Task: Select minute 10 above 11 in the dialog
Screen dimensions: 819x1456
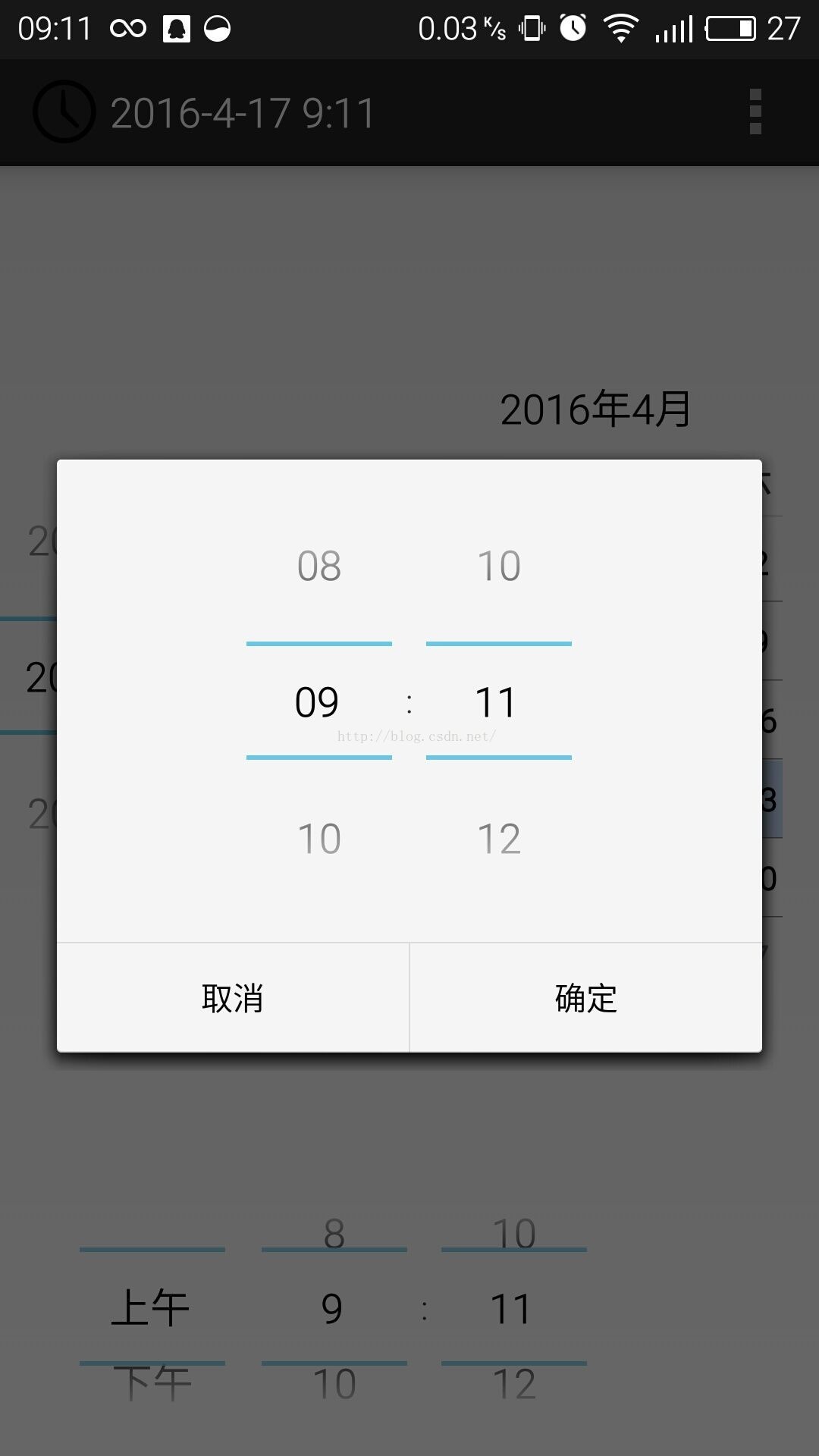Action: tap(499, 566)
